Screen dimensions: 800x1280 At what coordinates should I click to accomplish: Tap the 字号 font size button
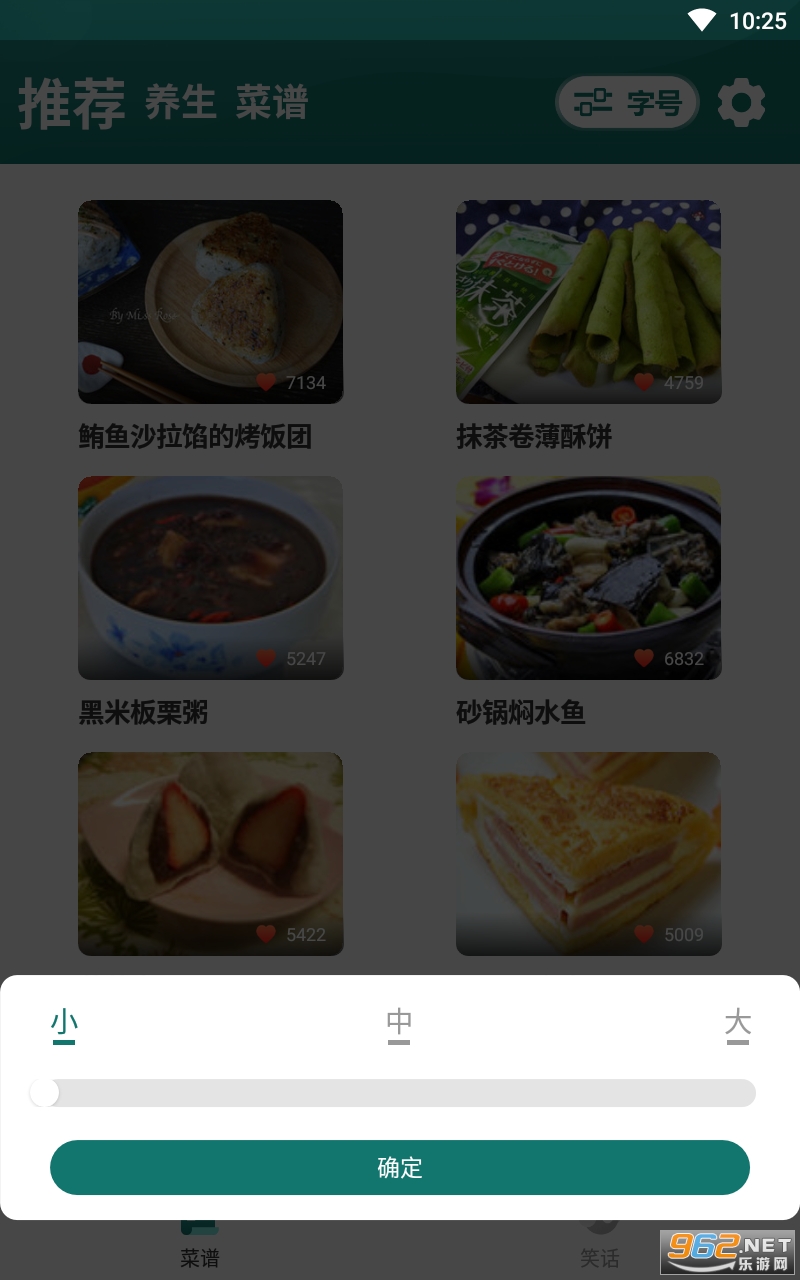627,103
